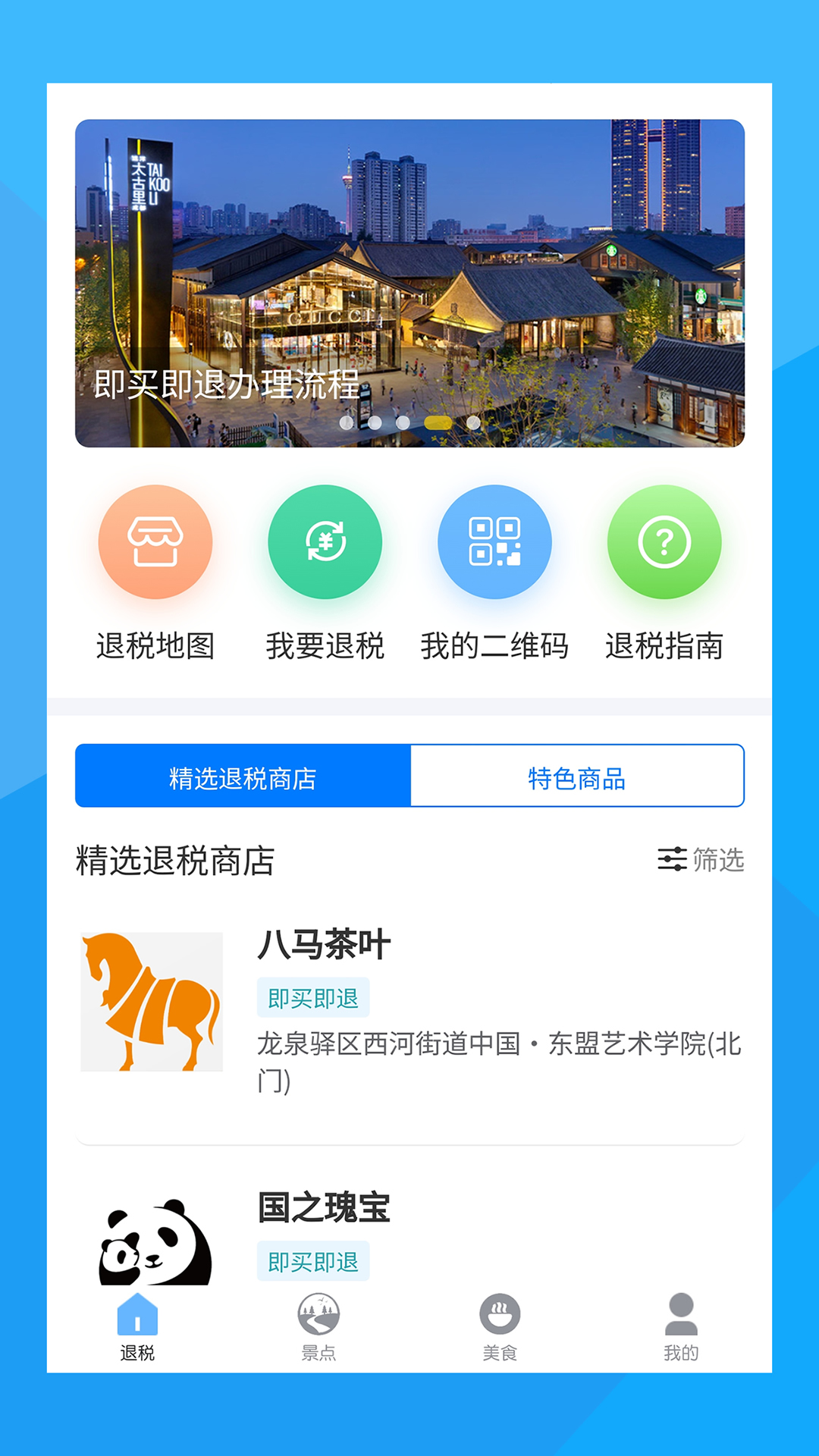Screen dimensions: 819x1456
Task: Stay on the 精选退税商店 tab
Action: (x=243, y=775)
